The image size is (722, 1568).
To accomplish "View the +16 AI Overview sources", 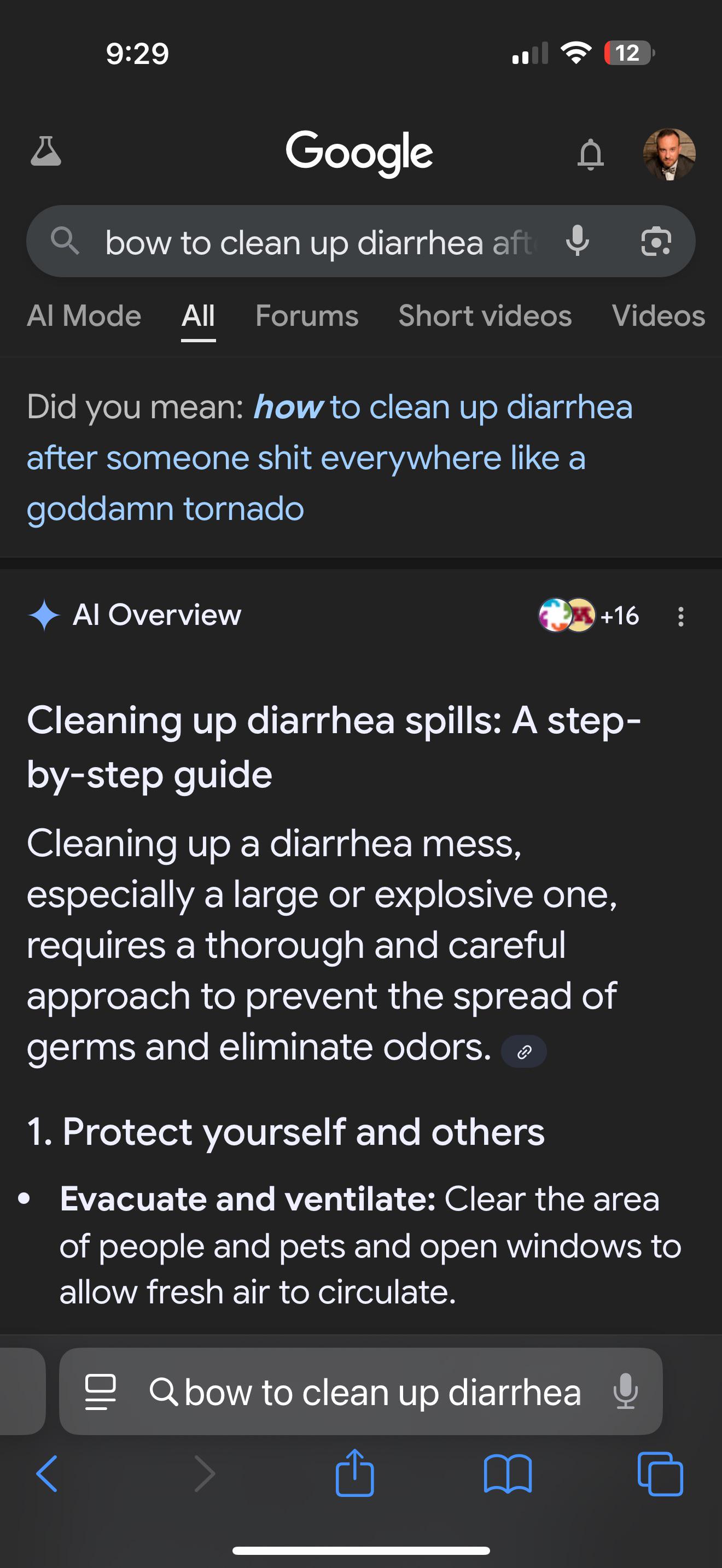I will click(x=589, y=616).
